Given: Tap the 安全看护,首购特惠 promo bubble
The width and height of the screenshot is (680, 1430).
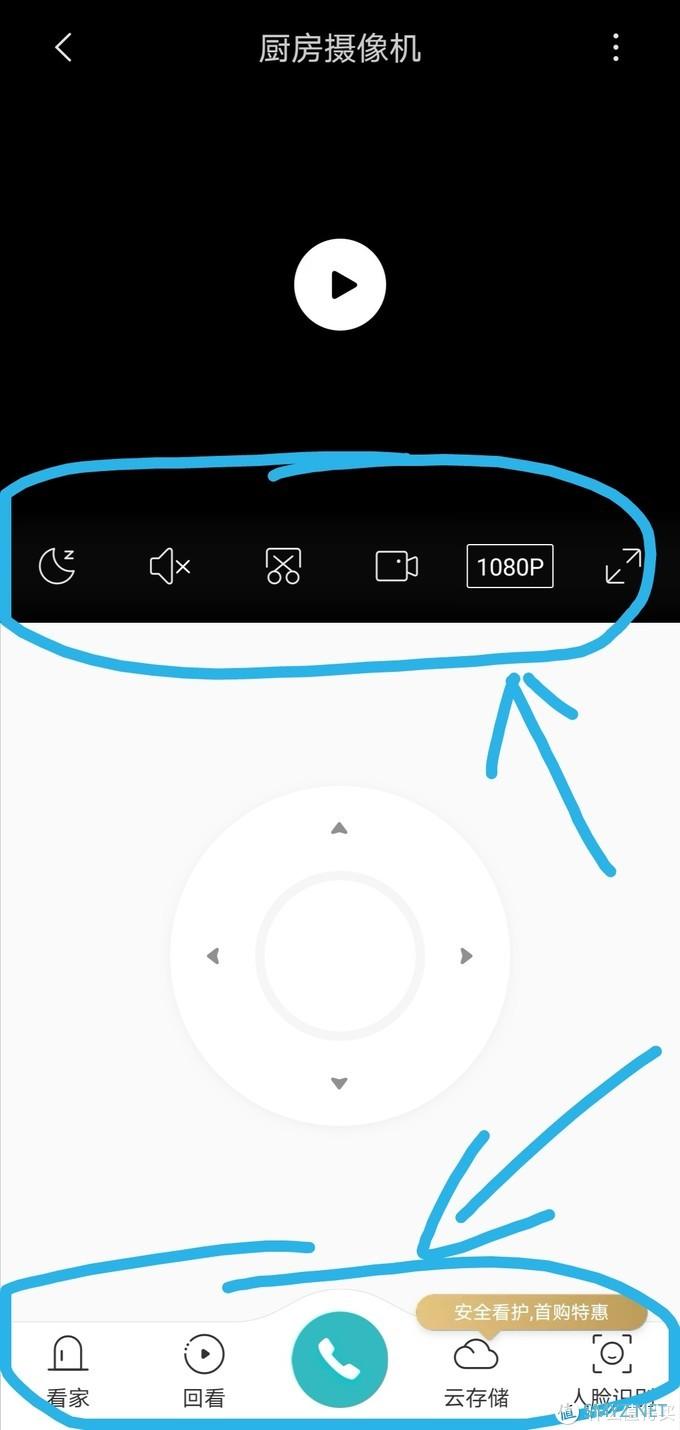Looking at the screenshot, I should pyautogui.click(x=531, y=1312).
